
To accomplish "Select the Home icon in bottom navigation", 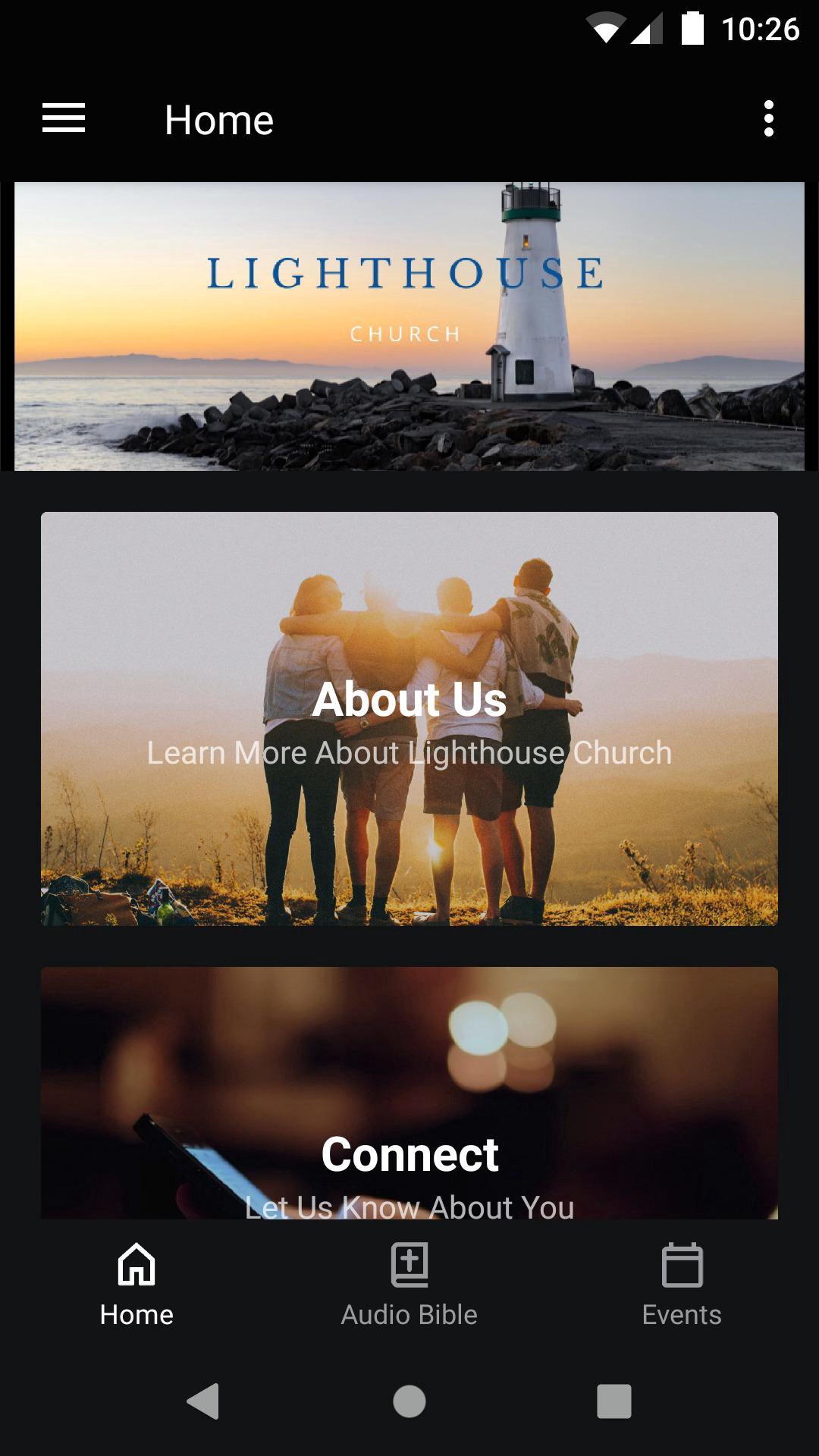I will 135,1263.
